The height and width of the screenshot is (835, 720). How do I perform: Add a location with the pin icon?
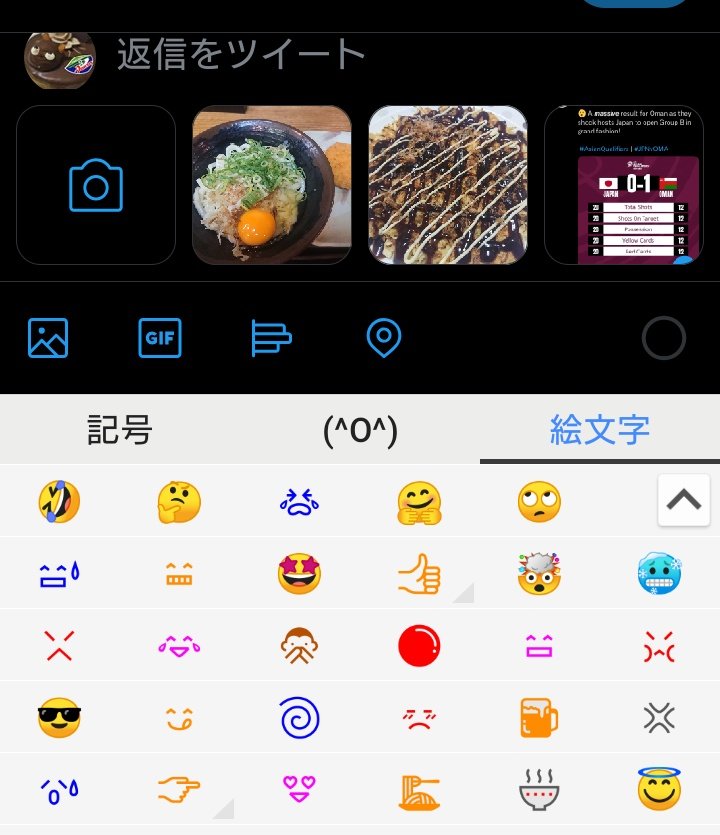[384, 338]
